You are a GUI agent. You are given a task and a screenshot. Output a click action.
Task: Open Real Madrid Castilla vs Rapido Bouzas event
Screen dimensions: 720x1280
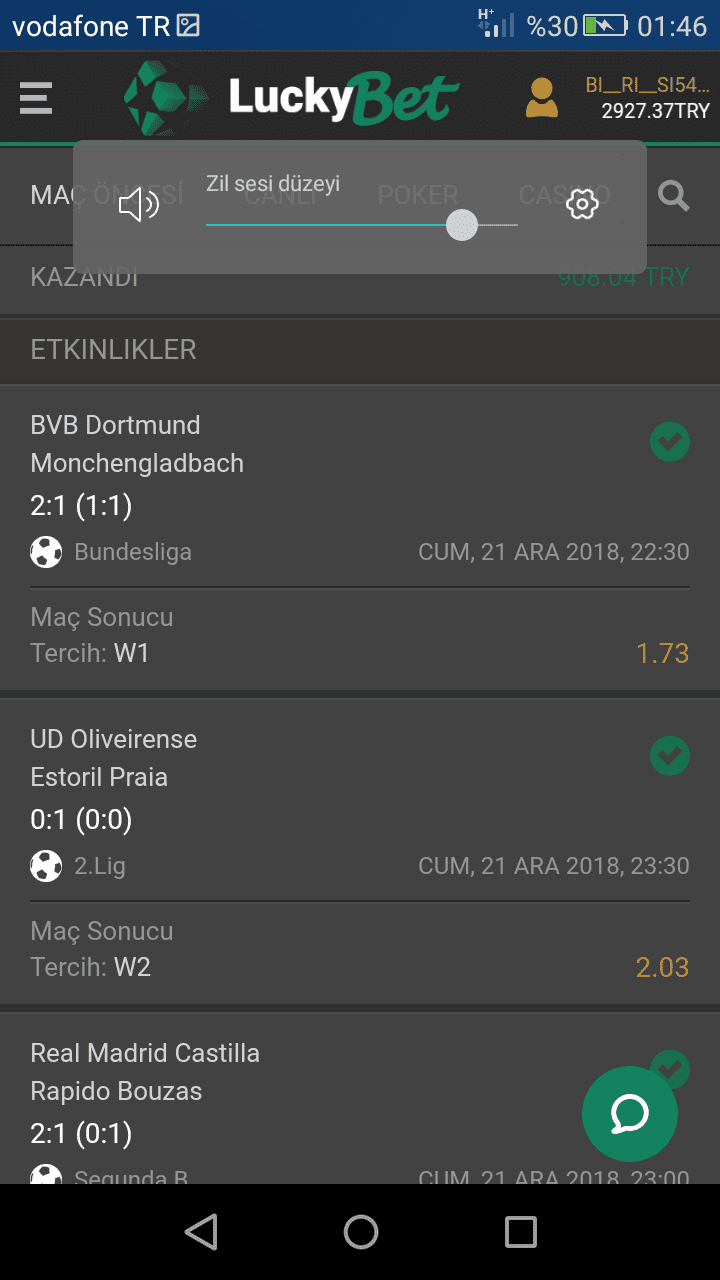click(360, 1098)
